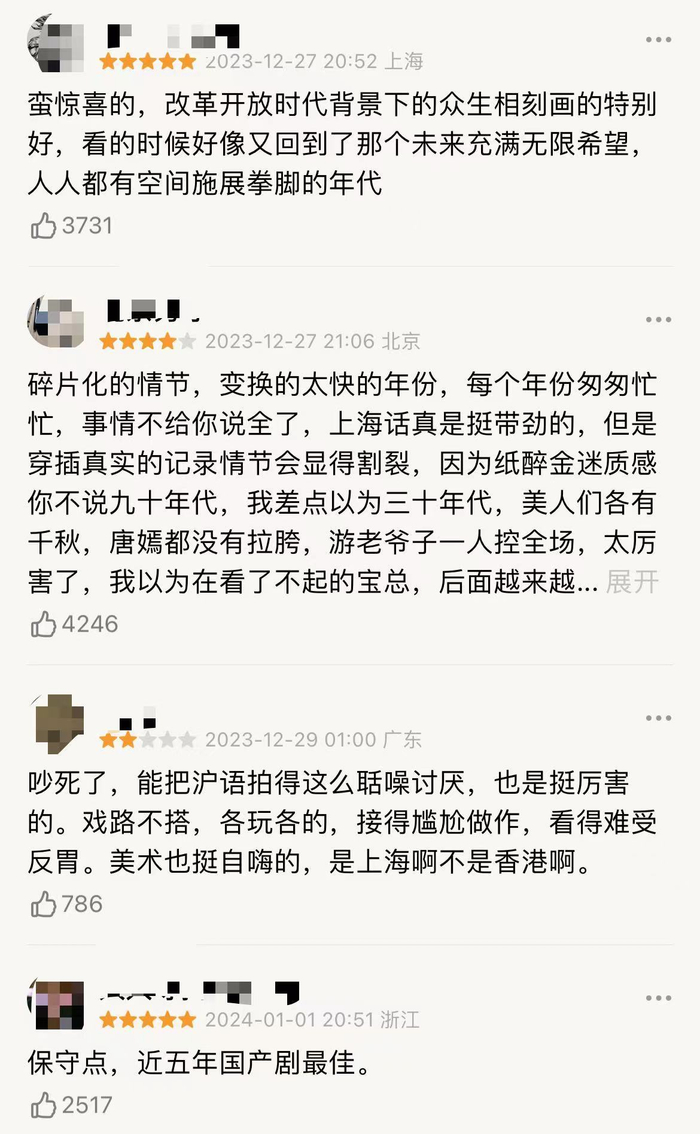Open more options for the Shanghai review
700x1134 pixels.
click(658, 40)
